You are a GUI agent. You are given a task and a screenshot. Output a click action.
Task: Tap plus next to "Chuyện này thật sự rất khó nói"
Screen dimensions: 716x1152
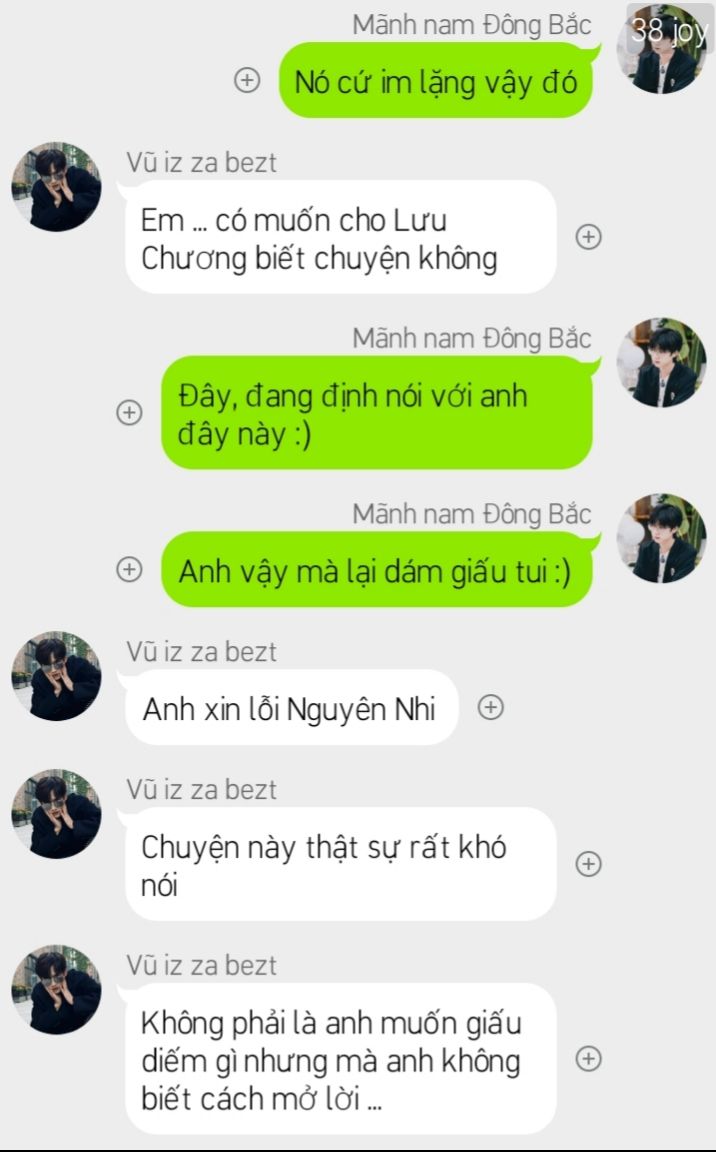pos(588,864)
